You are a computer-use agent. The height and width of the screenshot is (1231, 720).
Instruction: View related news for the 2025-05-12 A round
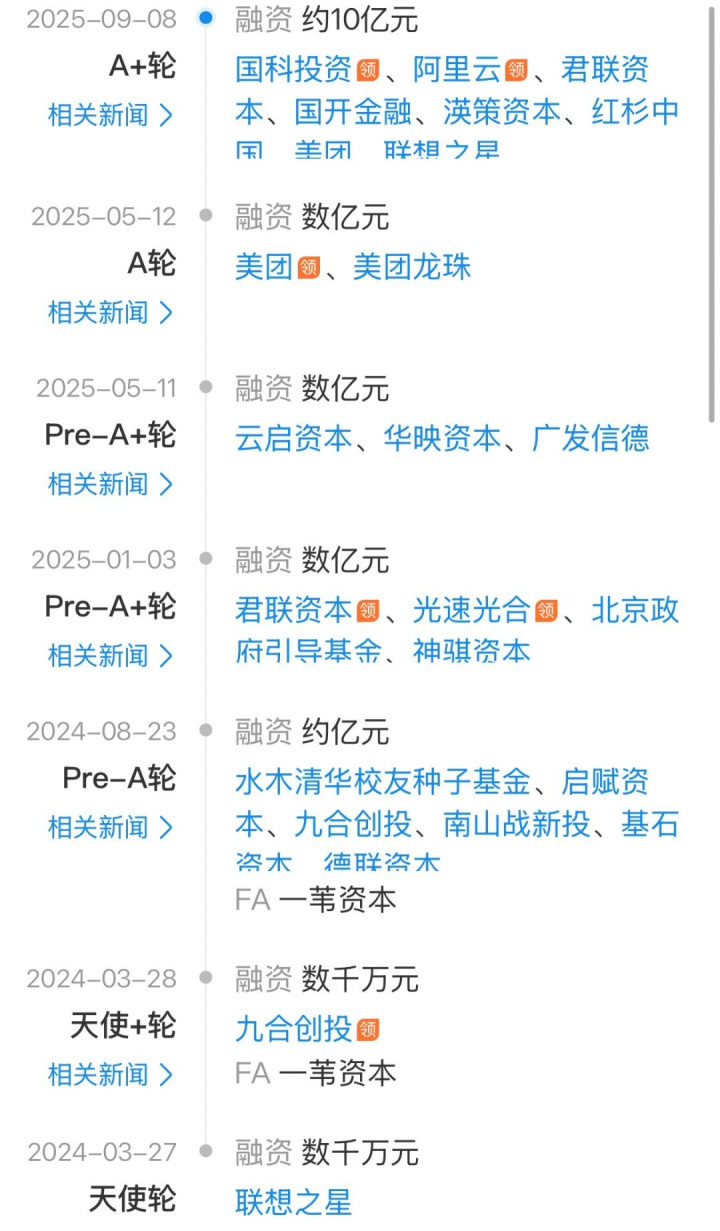click(110, 312)
